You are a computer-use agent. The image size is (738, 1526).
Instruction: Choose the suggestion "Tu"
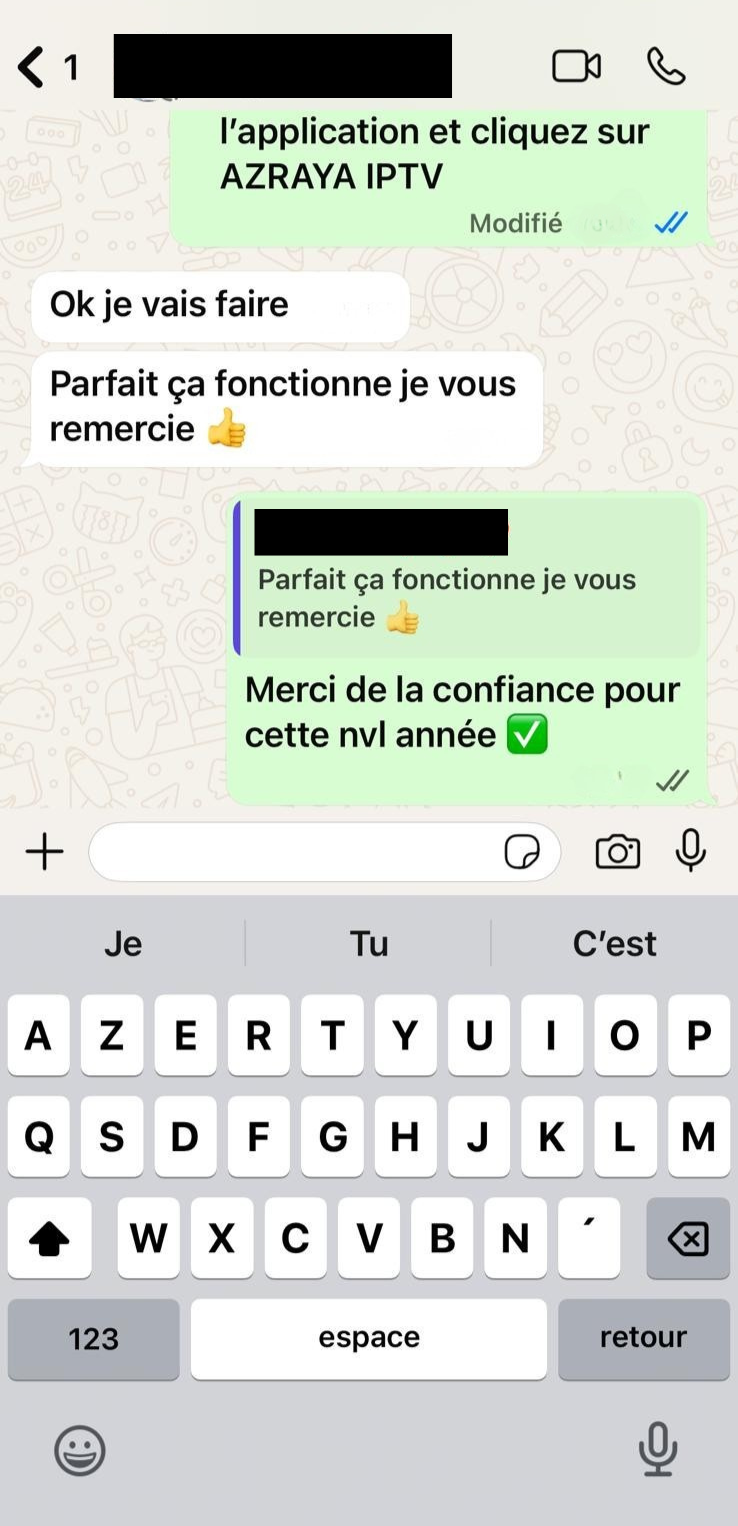click(368, 943)
